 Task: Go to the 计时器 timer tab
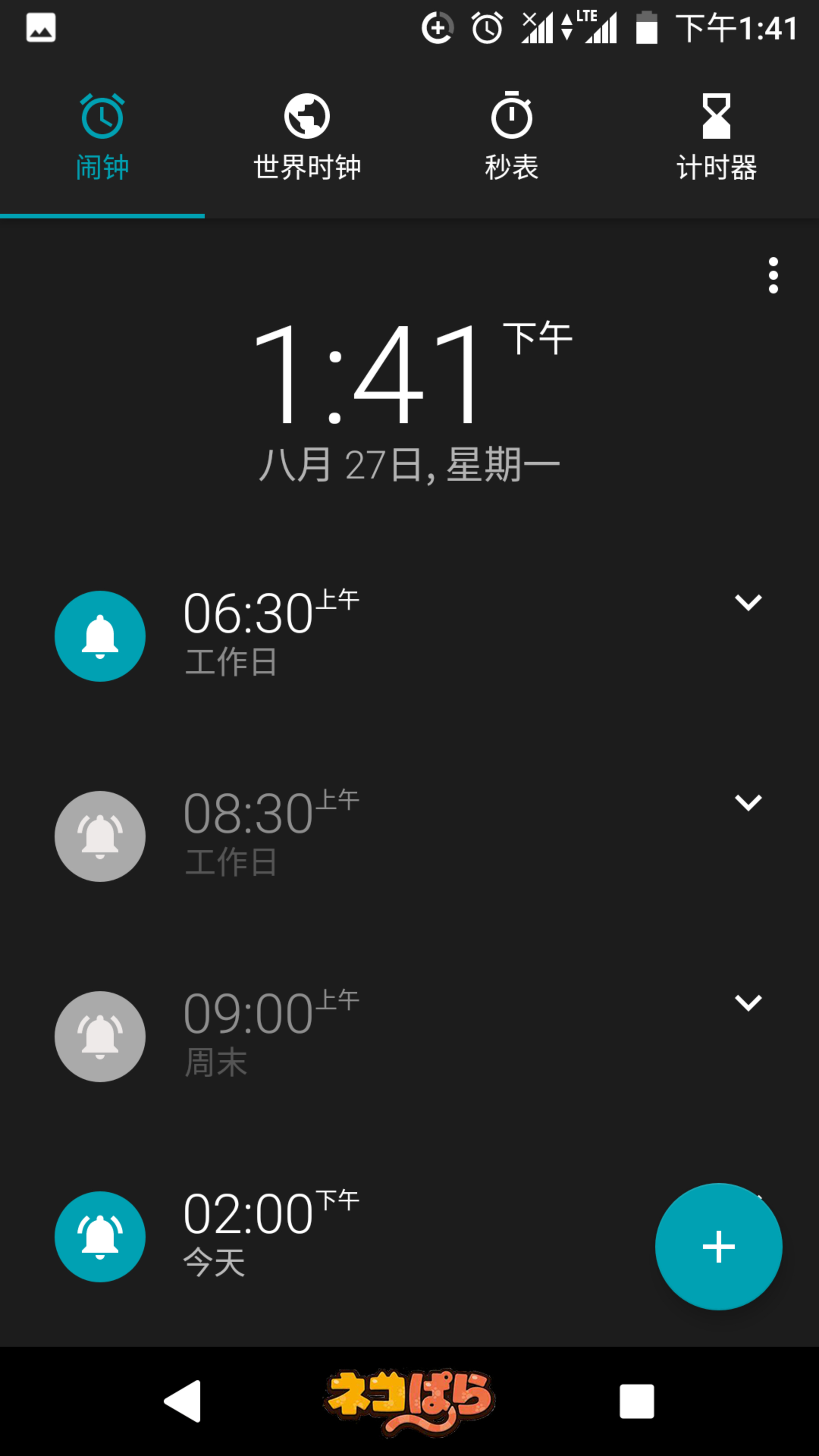716,138
